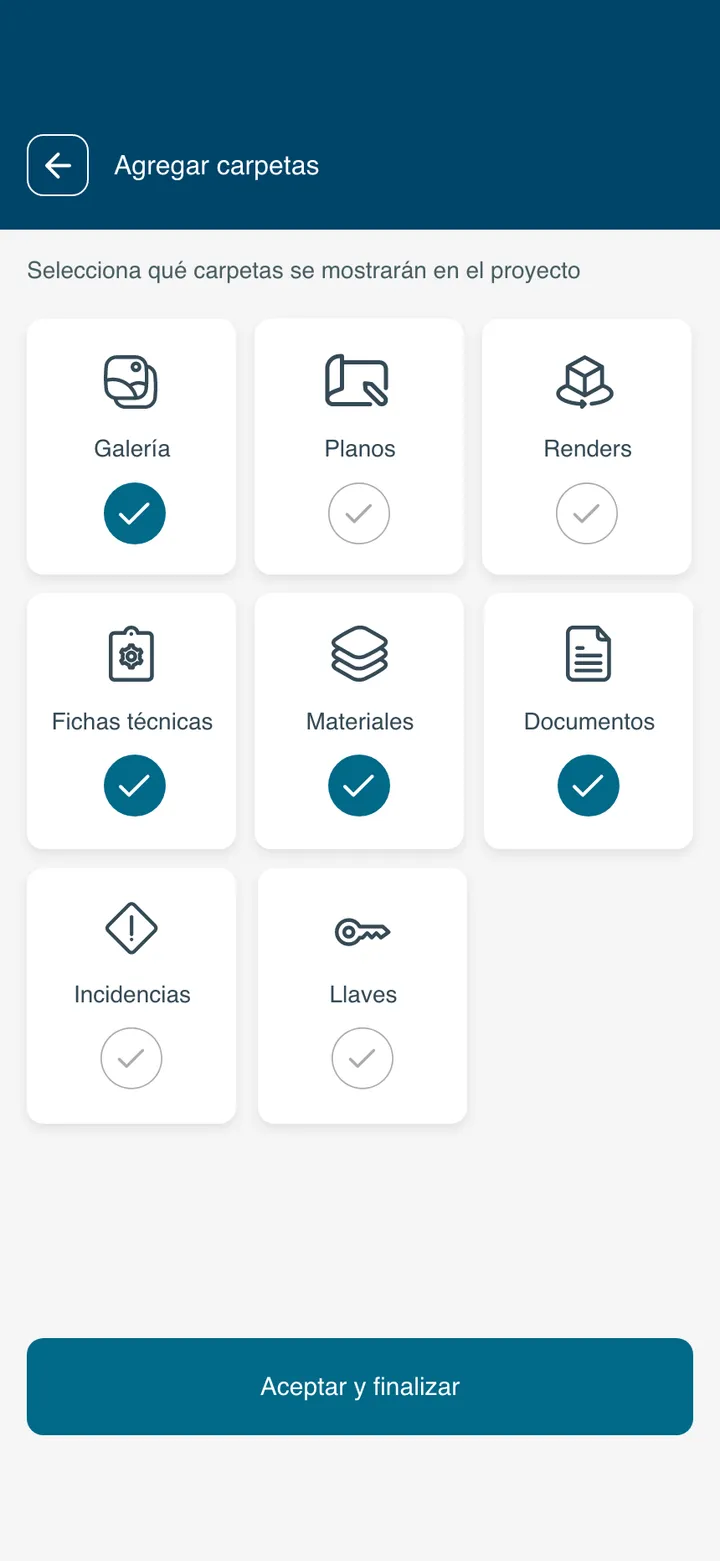Tap Aceptar y finalizar button
This screenshot has width=720, height=1561.
(x=360, y=1386)
